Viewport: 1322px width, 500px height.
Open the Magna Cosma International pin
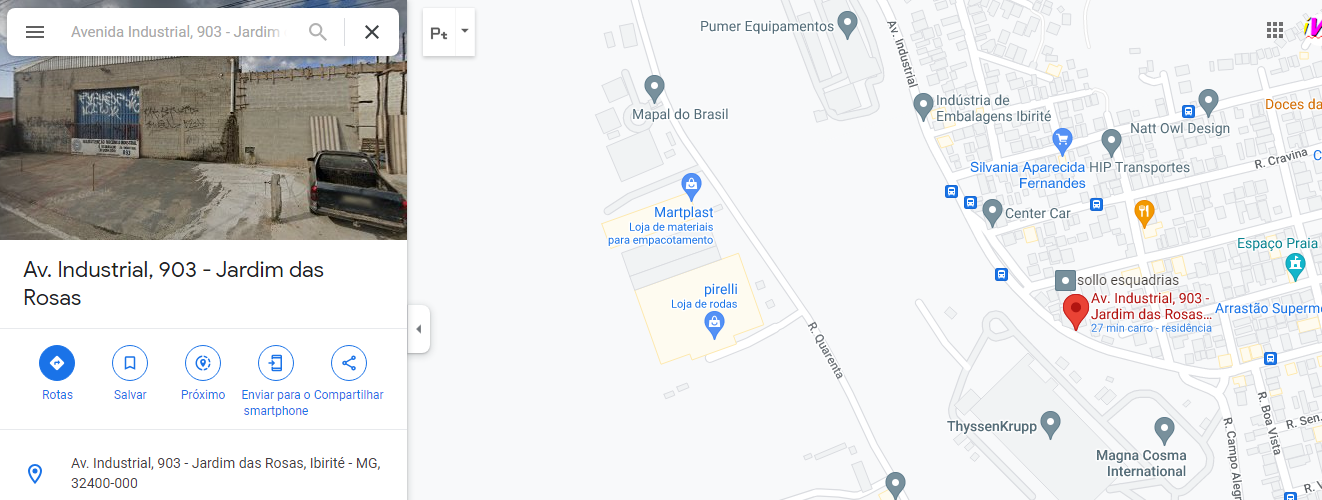tap(1164, 431)
